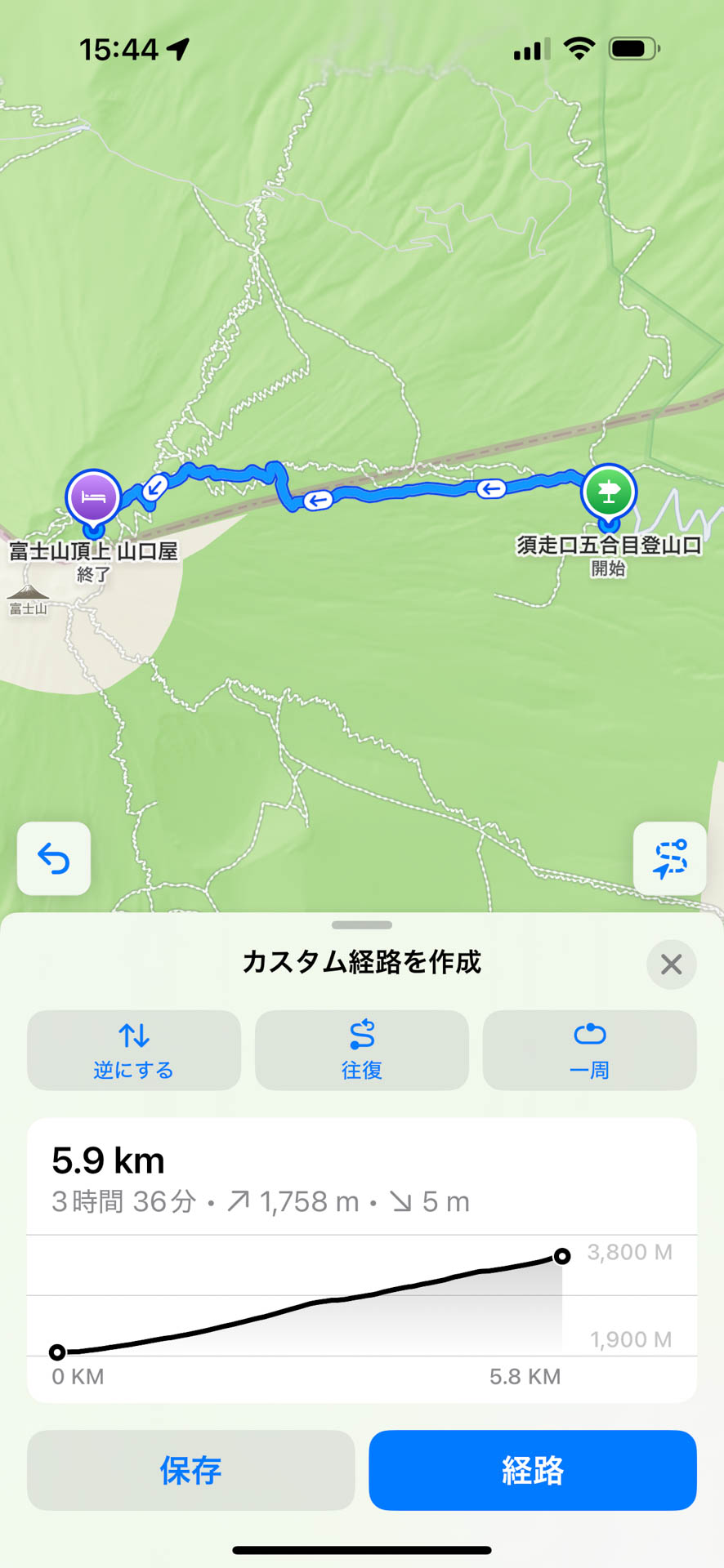The height and width of the screenshot is (1568, 724).
Task: Enable the 往復 round-trip route mode
Action: [361, 1051]
